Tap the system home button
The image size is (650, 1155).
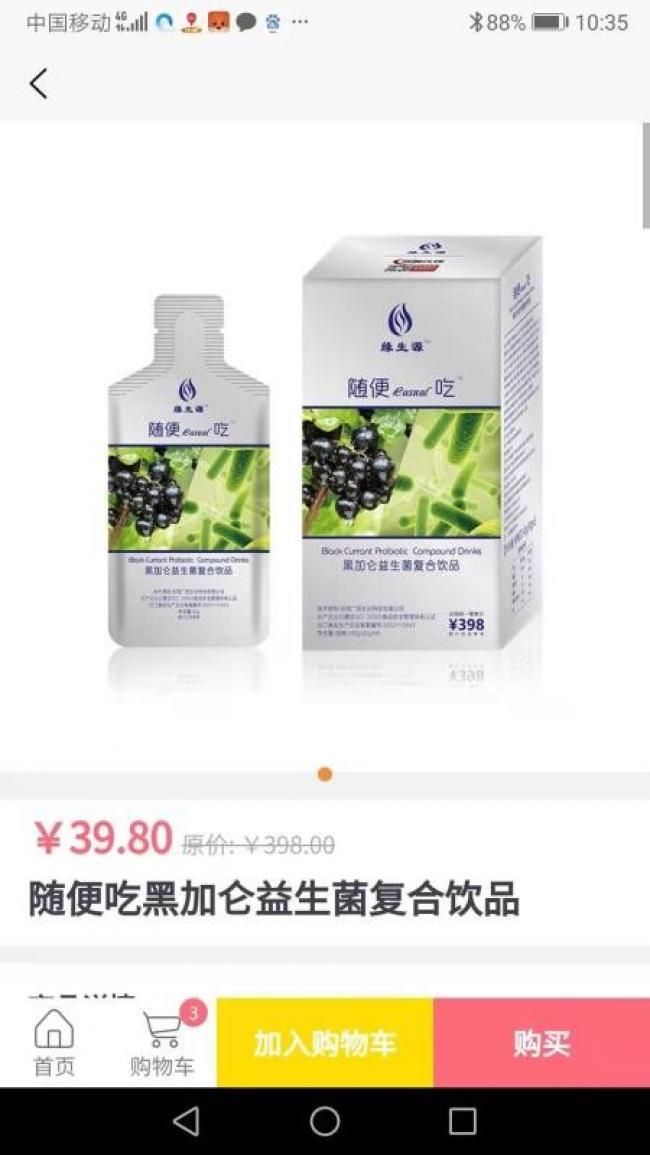pos(325,1121)
